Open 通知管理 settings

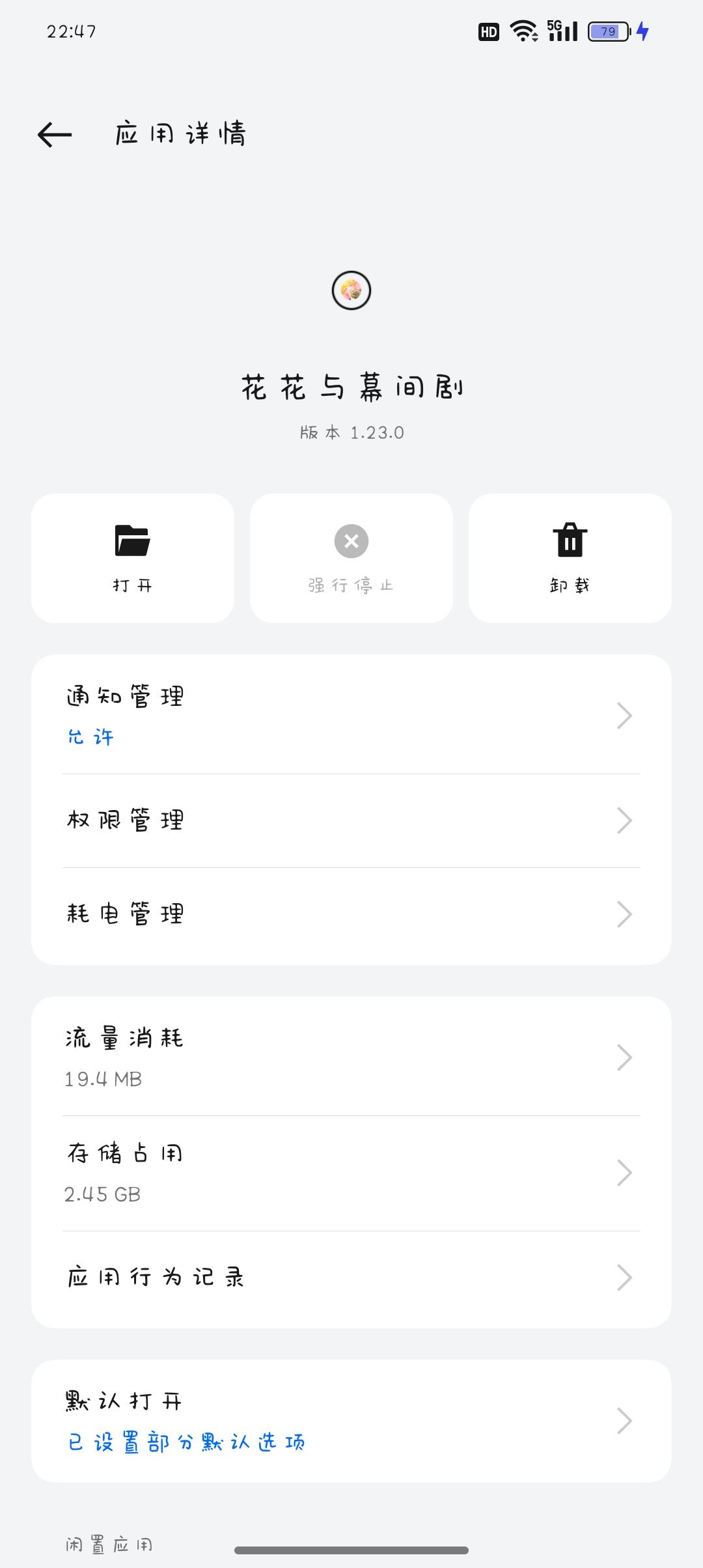[x=351, y=715]
